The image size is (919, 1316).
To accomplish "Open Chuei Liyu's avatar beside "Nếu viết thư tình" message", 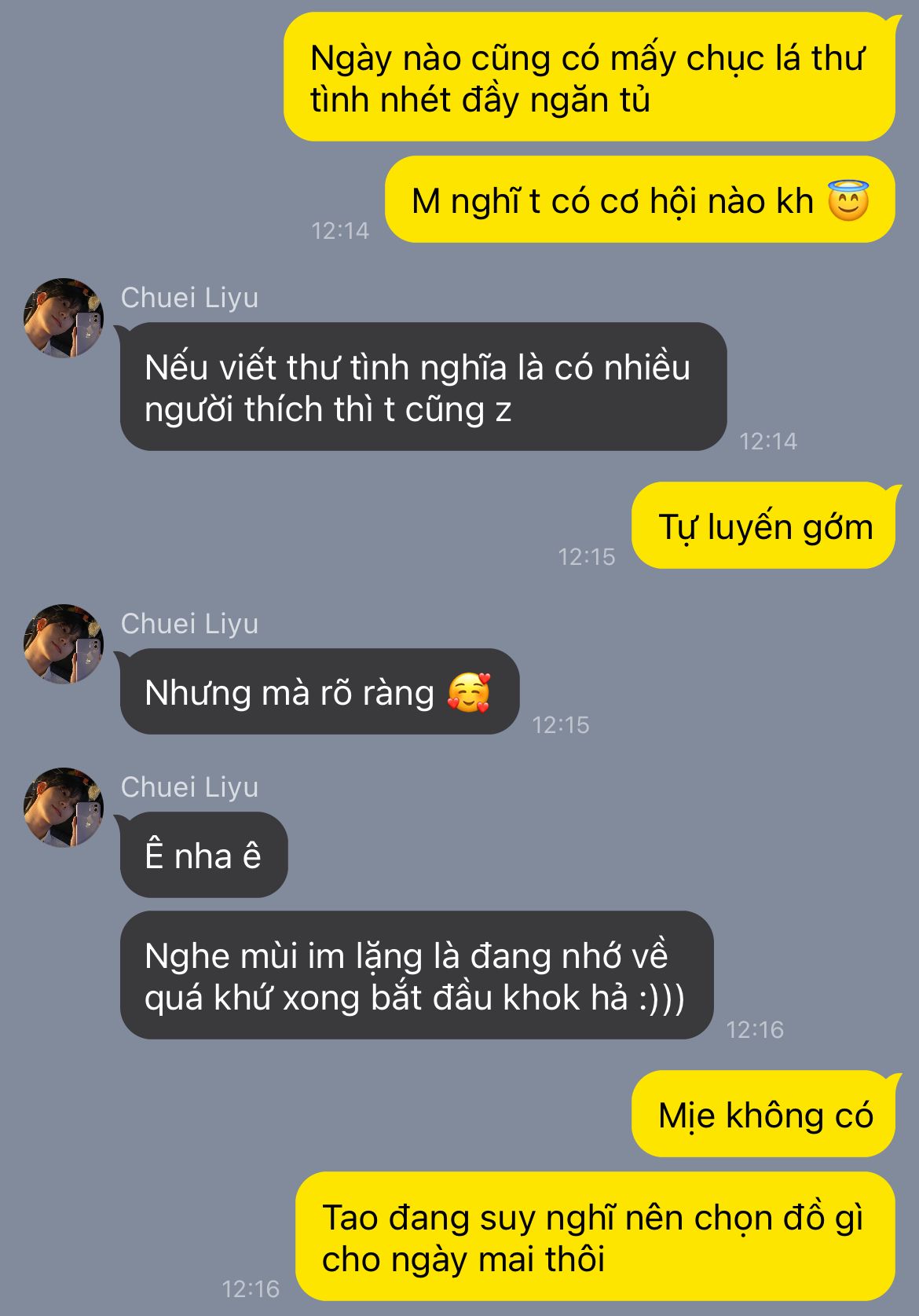I will click(x=63, y=317).
